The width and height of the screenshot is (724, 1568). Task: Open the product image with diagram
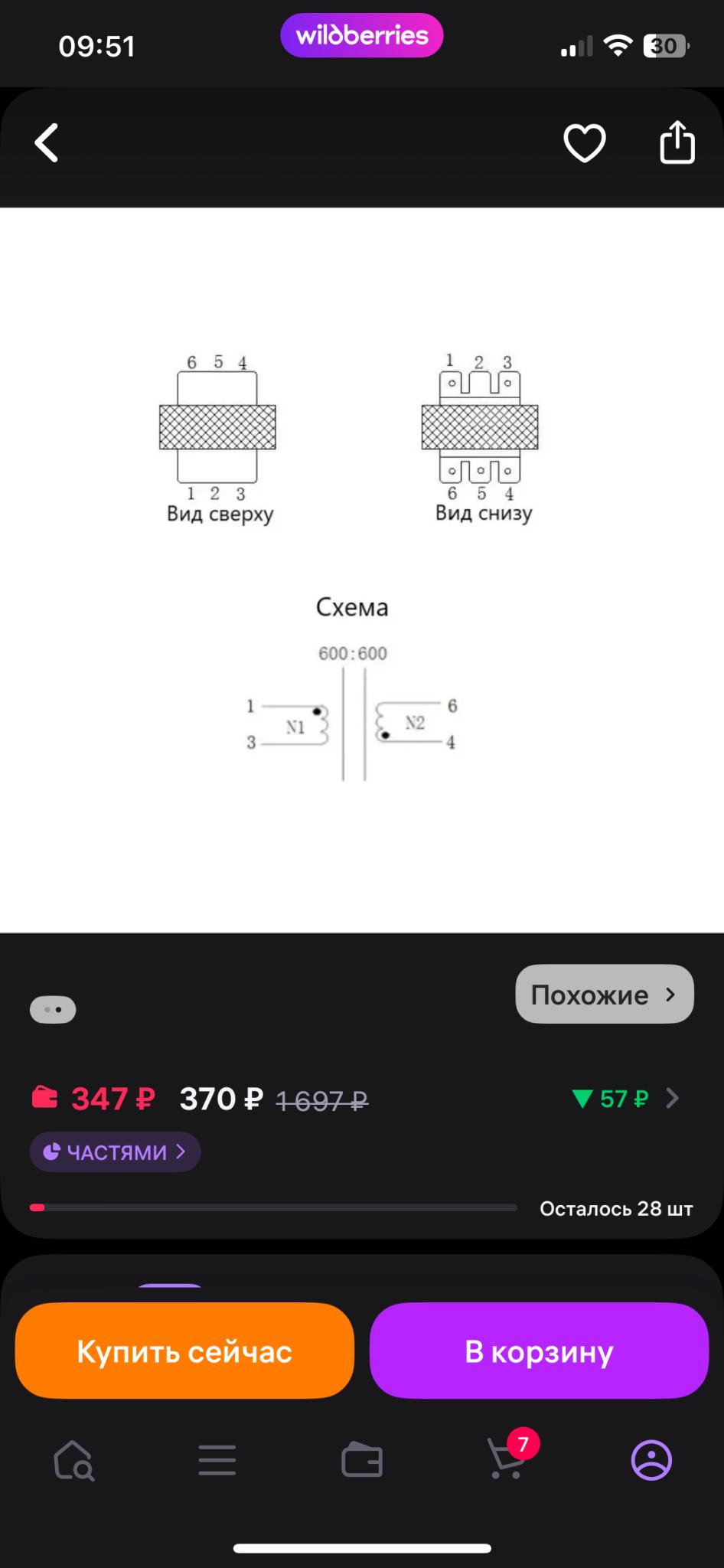[x=361, y=570]
